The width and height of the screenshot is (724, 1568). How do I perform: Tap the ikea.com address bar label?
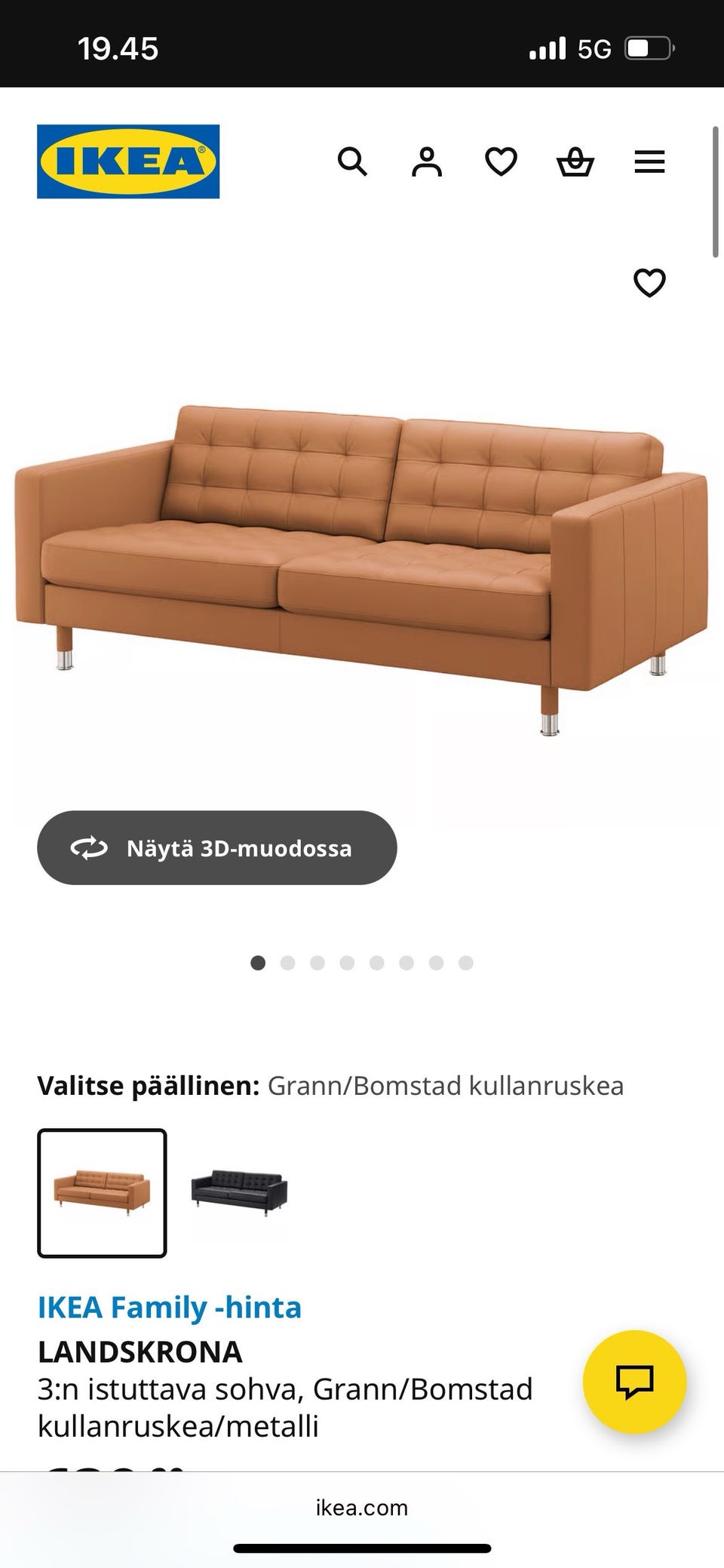pyautogui.click(x=361, y=1508)
